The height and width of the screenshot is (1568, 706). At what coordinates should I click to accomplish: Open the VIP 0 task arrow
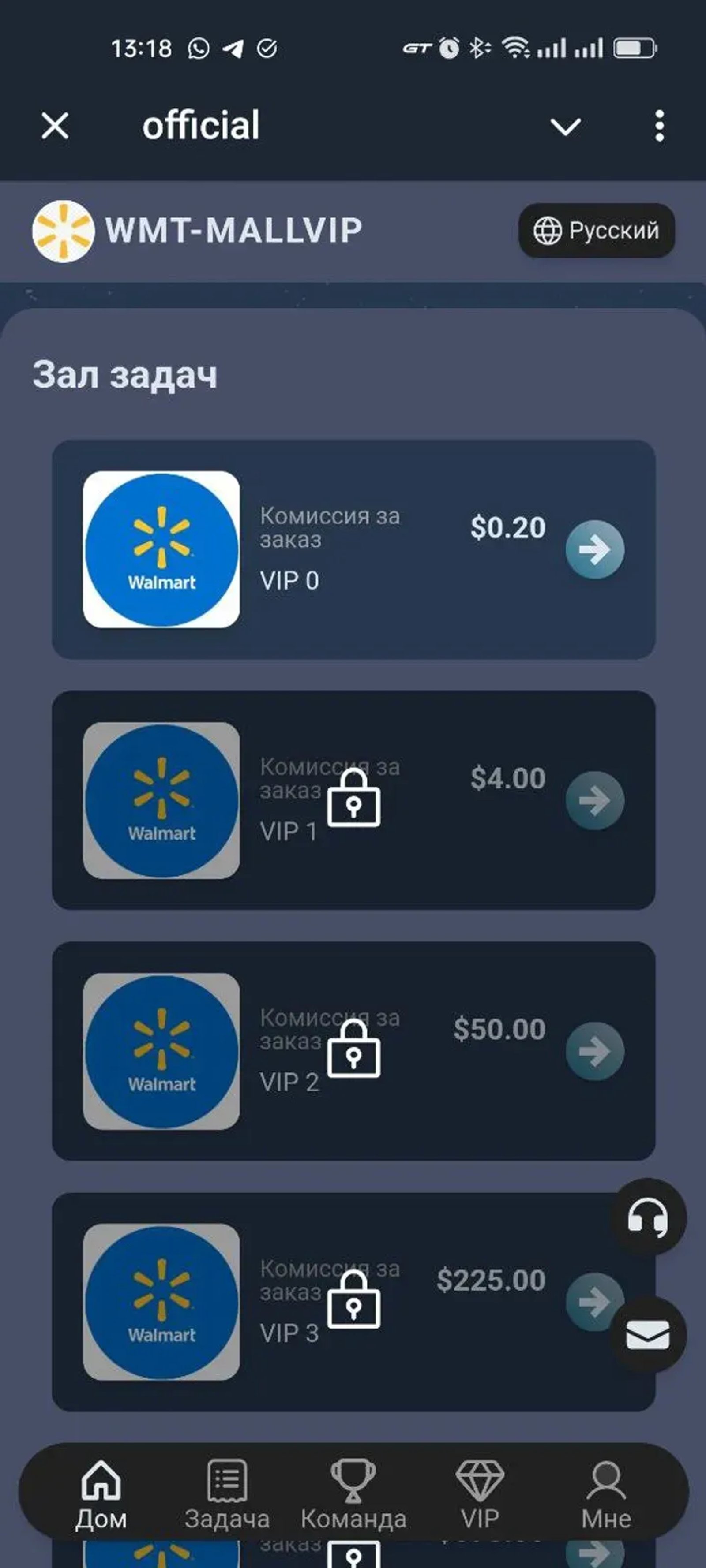(594, 550)
